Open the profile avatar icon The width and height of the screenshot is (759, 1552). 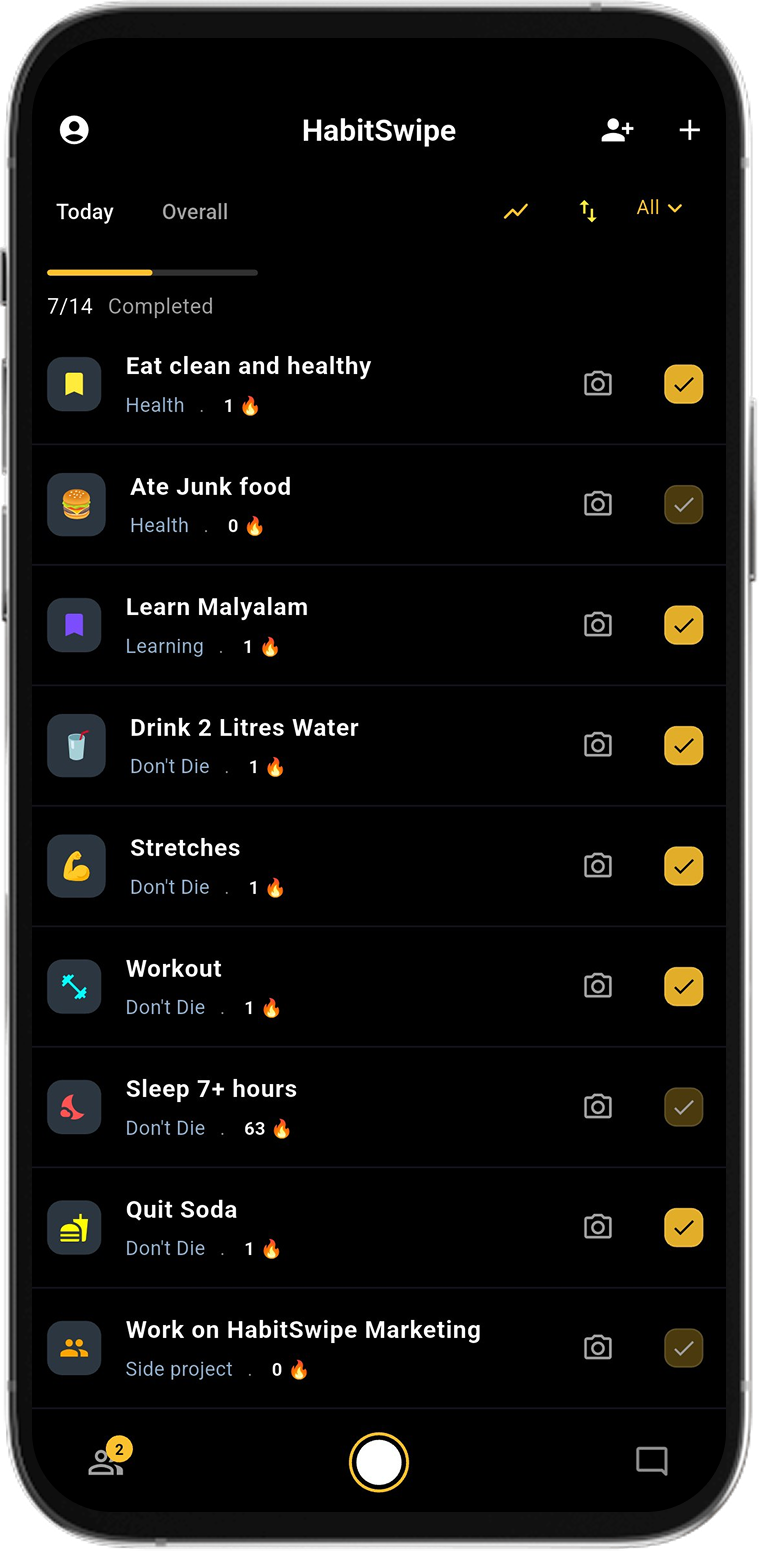(x=74, y=129)
